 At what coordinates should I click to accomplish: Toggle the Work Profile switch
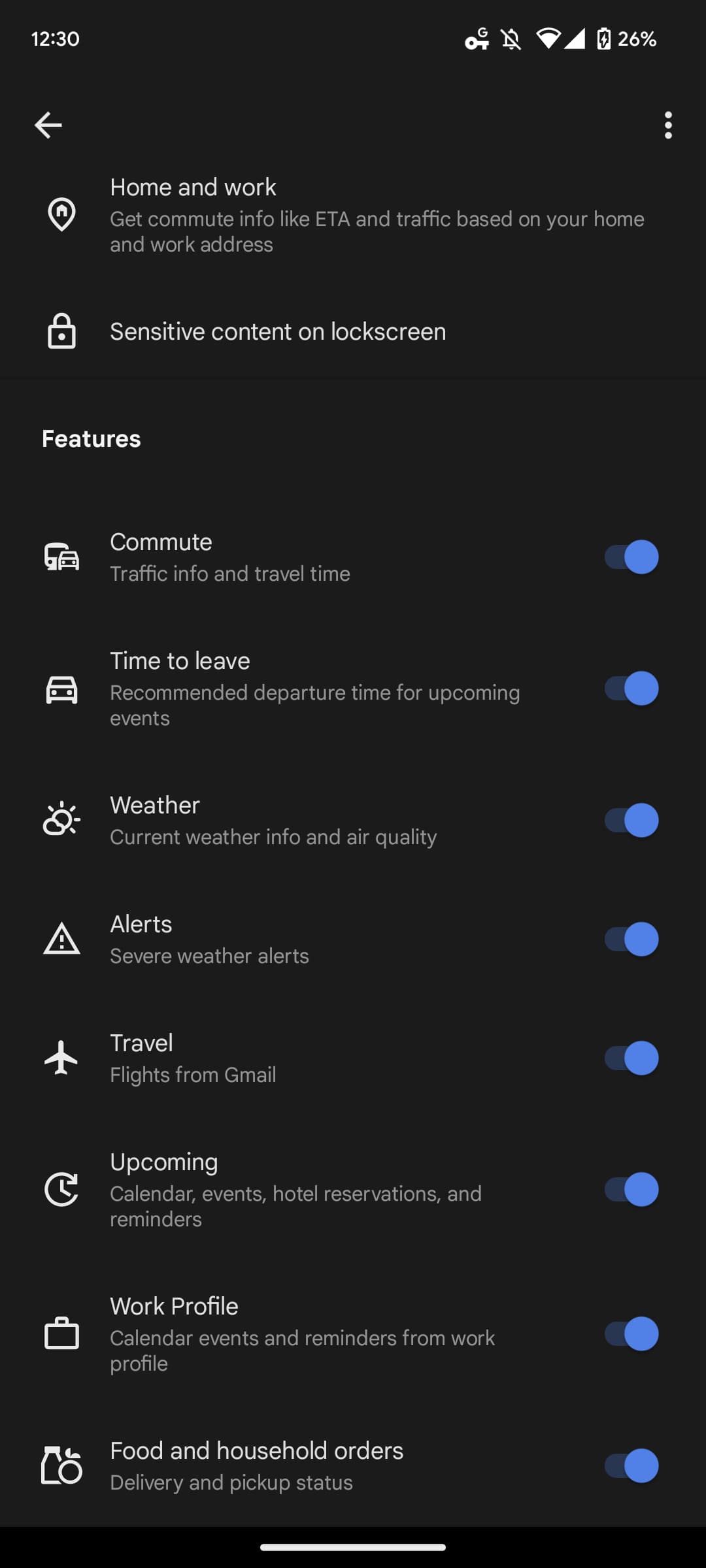point(631,1334)
